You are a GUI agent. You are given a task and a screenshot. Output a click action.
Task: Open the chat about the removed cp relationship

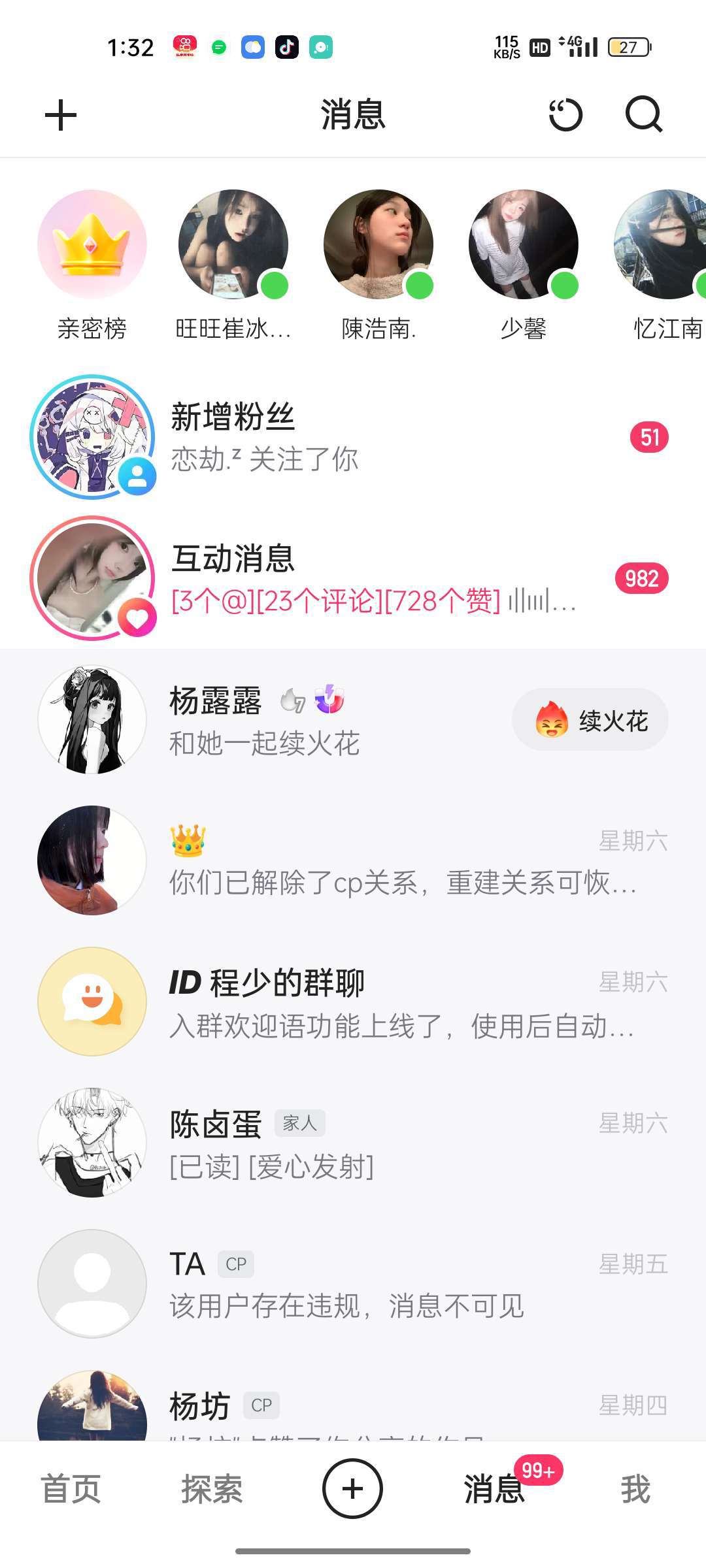point(353,860)
